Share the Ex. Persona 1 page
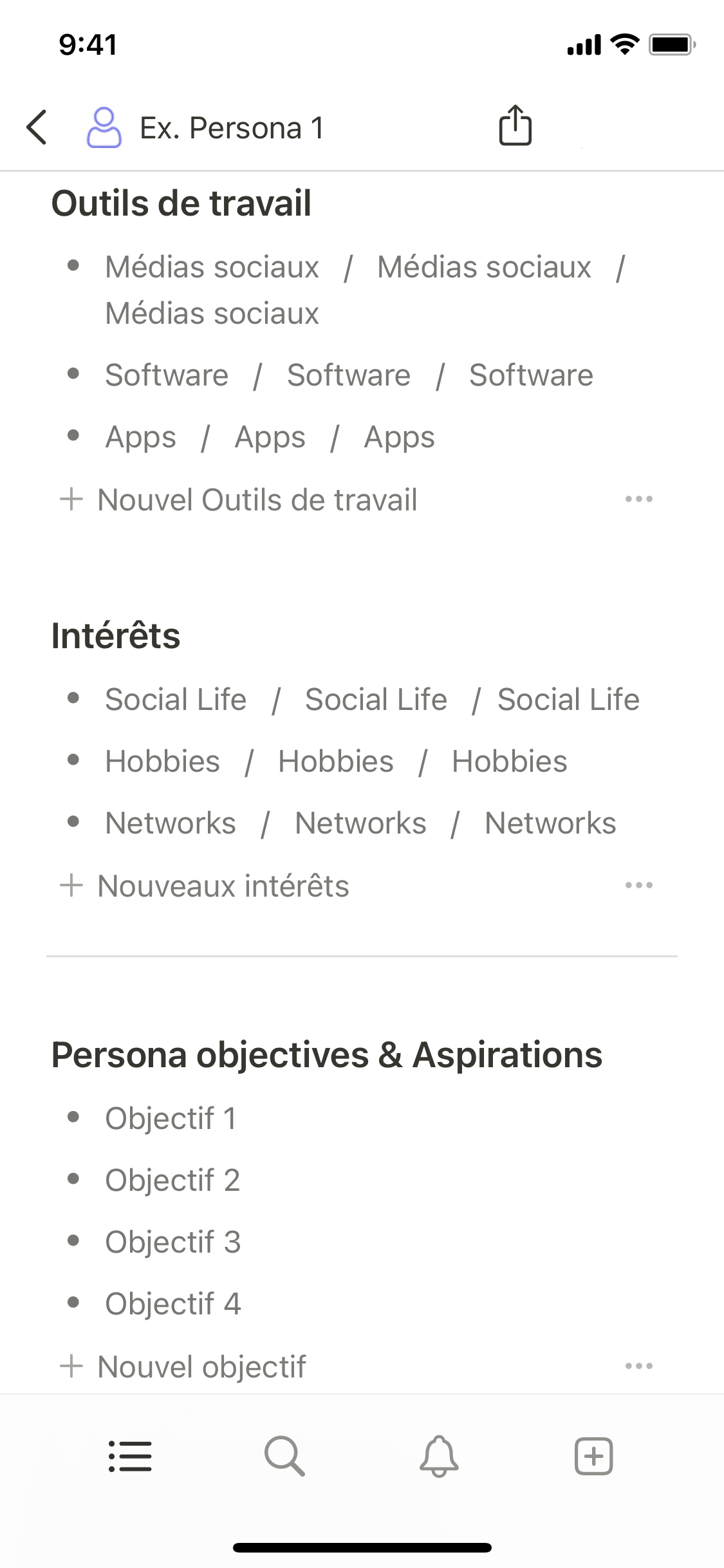724x1568 pixels. [x=515, y=126]
